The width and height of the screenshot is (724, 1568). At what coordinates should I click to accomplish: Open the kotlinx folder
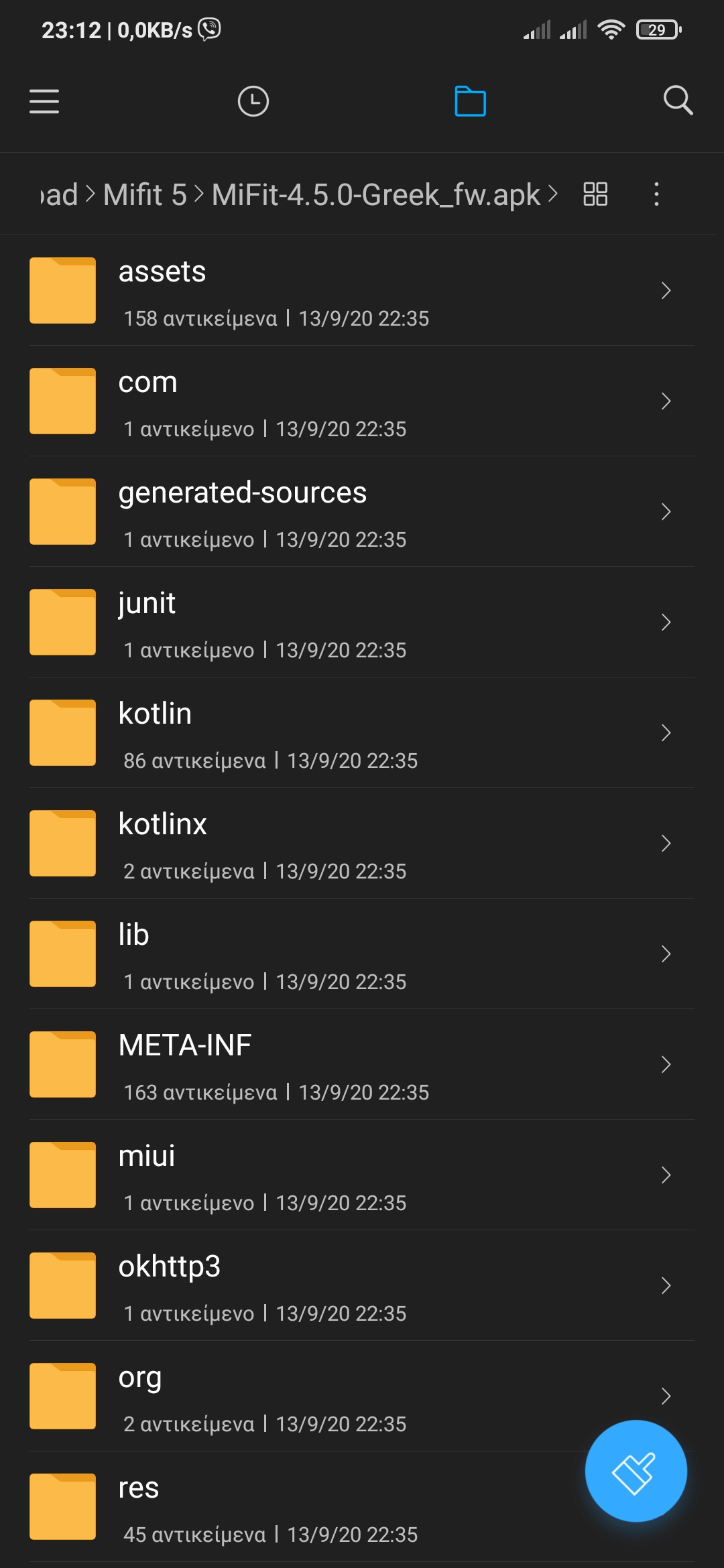(x=335, y=844)
